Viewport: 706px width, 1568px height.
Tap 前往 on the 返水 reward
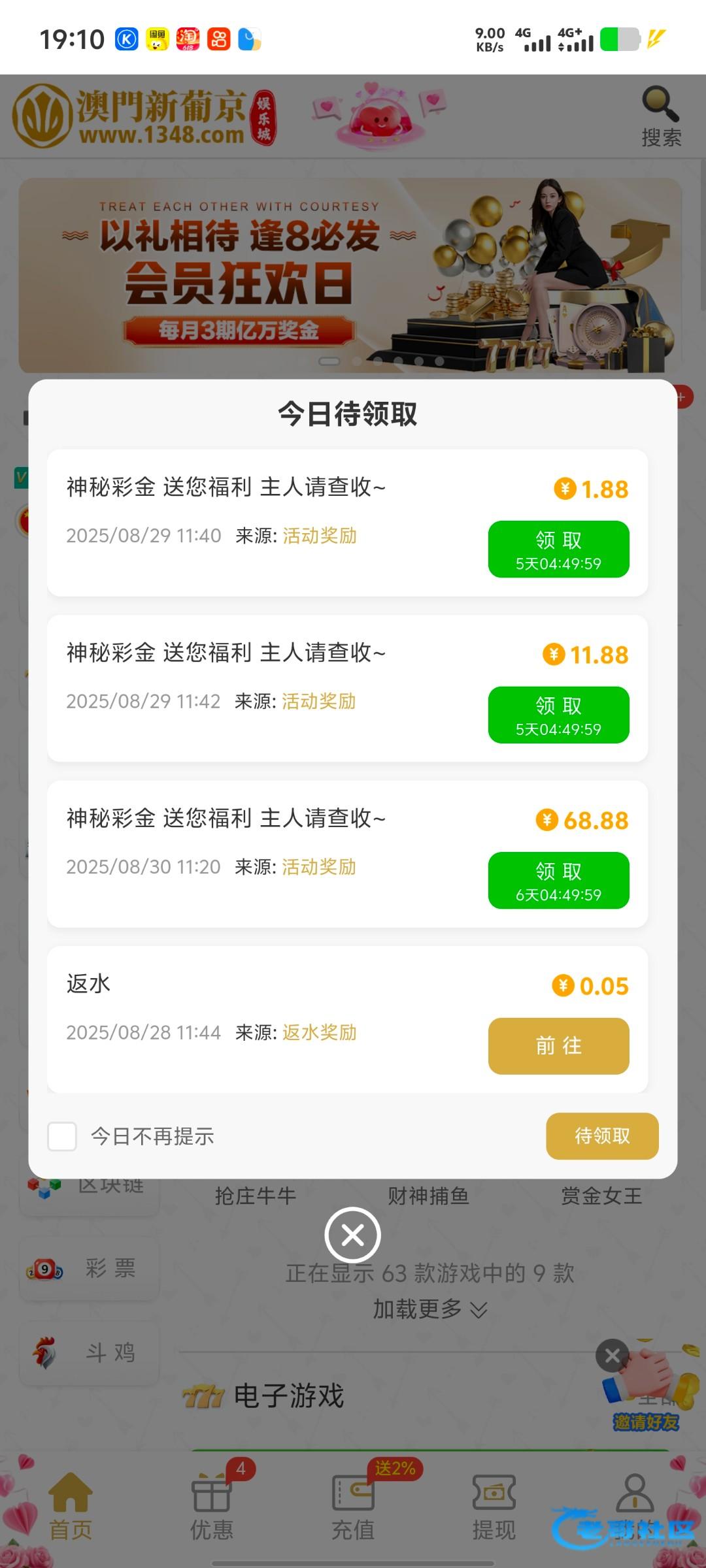[x=558, y=1046]
